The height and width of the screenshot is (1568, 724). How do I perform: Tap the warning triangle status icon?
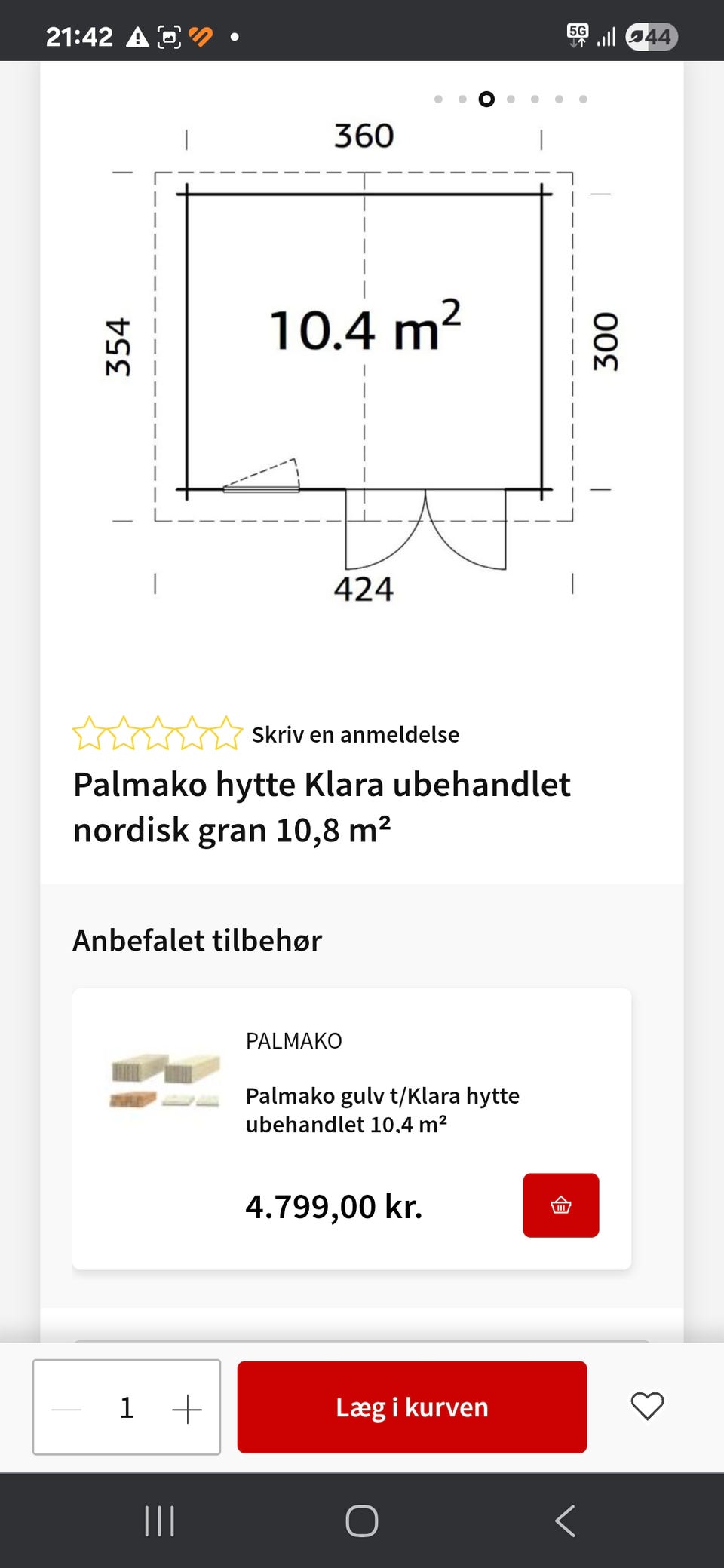point(138,35)
